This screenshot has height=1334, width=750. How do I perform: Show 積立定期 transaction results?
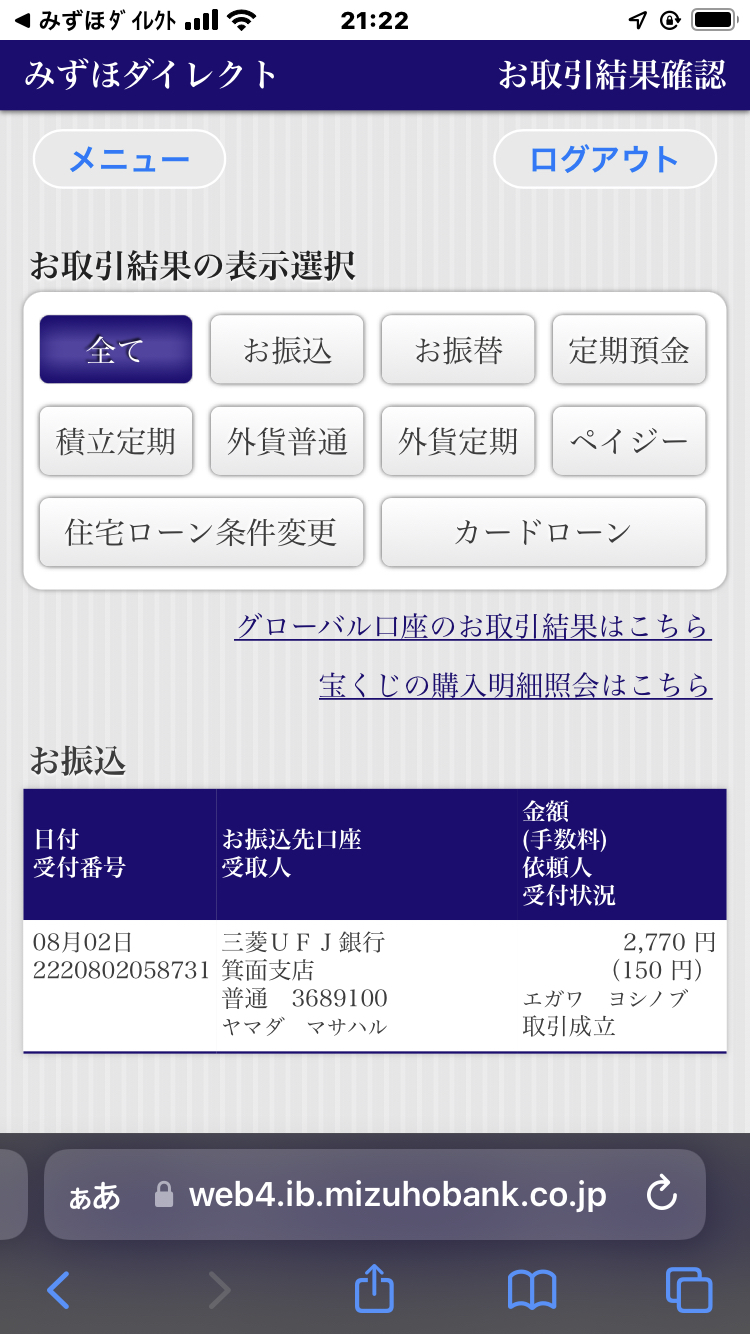pos(116,441)
